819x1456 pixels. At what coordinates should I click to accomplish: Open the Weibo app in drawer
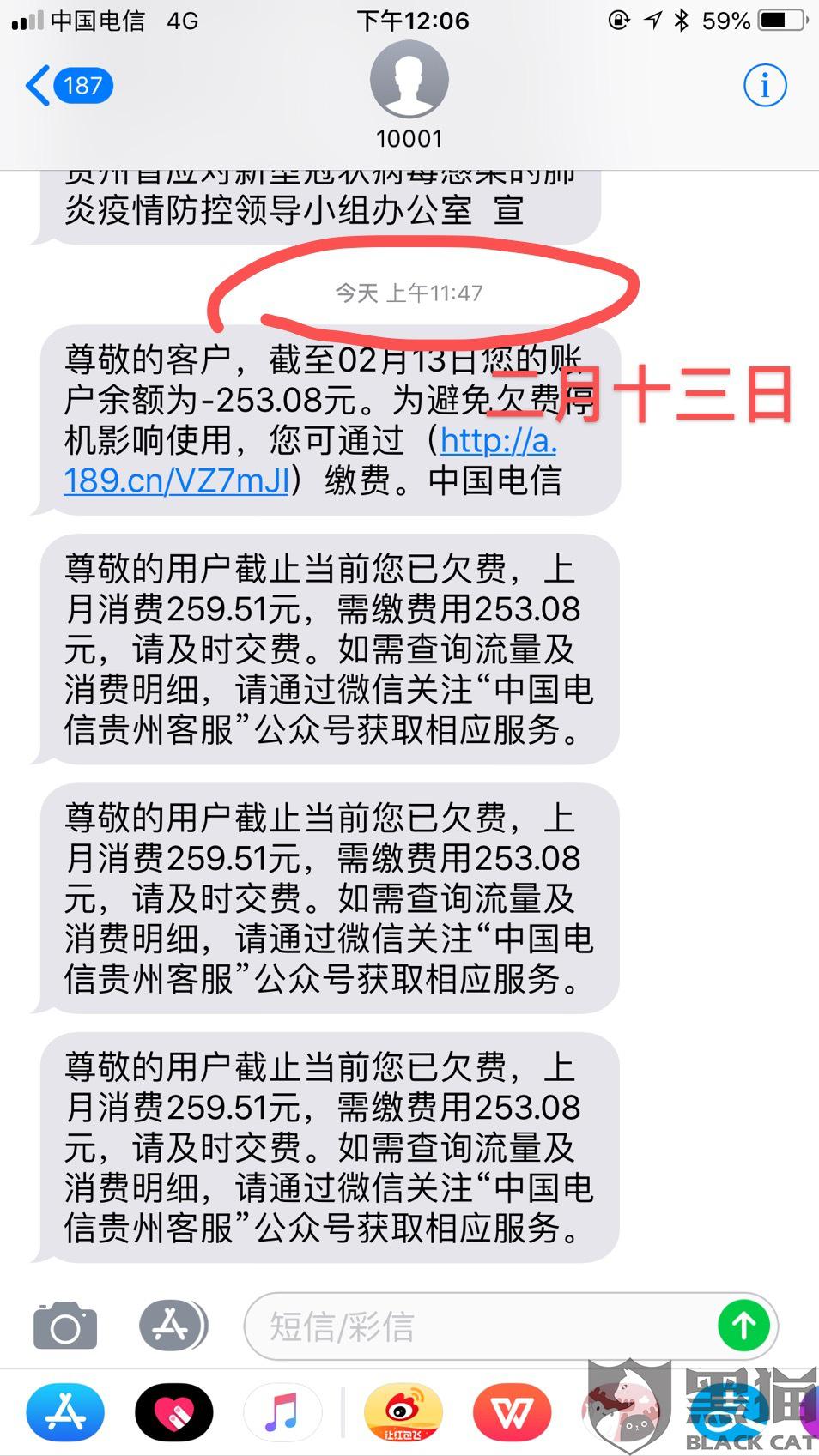(x=403, y=1412)
